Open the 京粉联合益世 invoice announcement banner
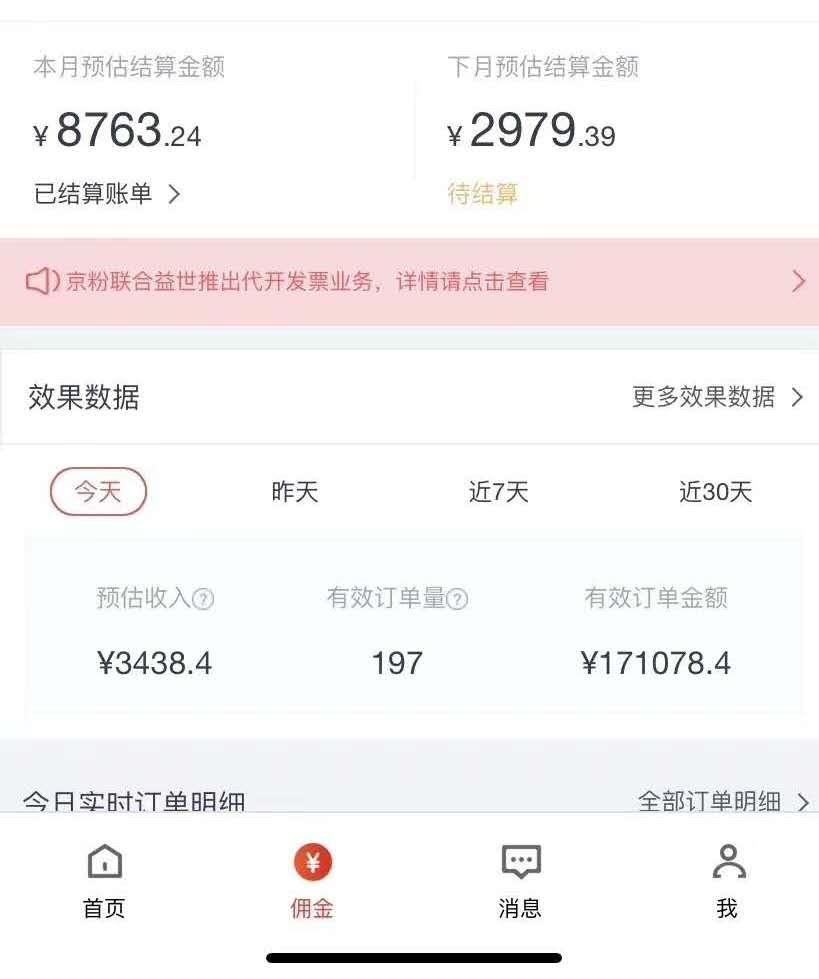Screen dimensions: 819x979 pos(409,282)
